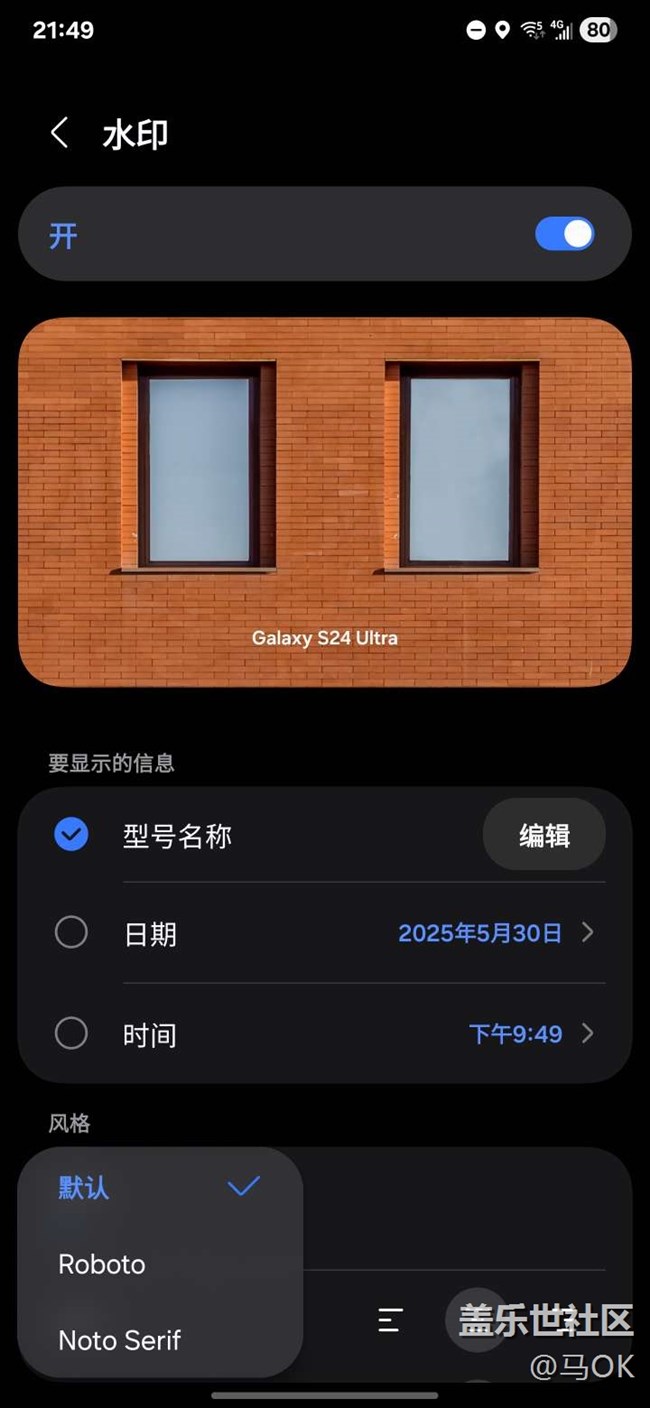Uncheck the 型号名称 option
The width and height of the screenshot is (650, 1408).
click(71, 834)
